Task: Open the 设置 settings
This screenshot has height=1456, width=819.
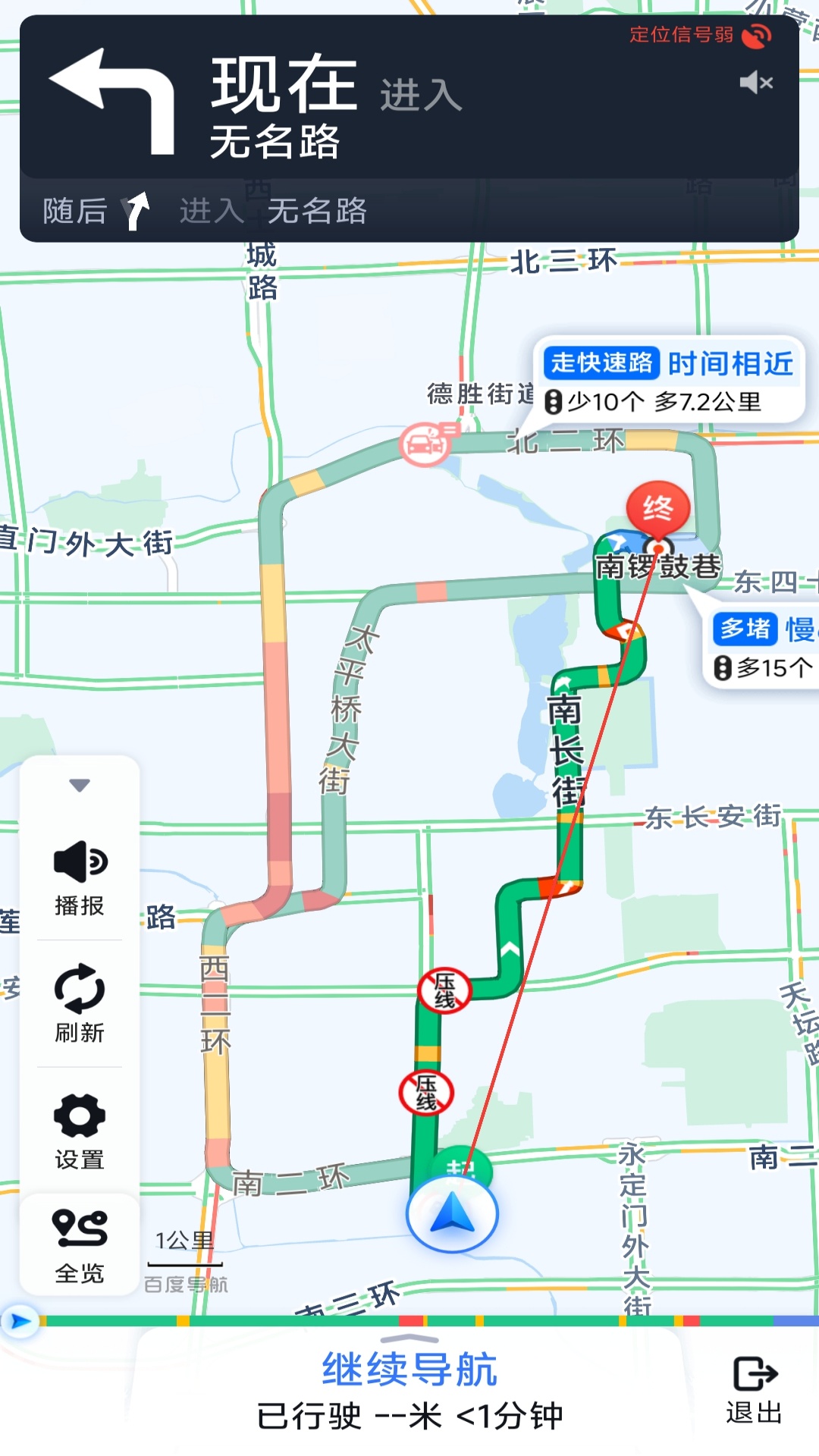Action: pos(80,1131)
